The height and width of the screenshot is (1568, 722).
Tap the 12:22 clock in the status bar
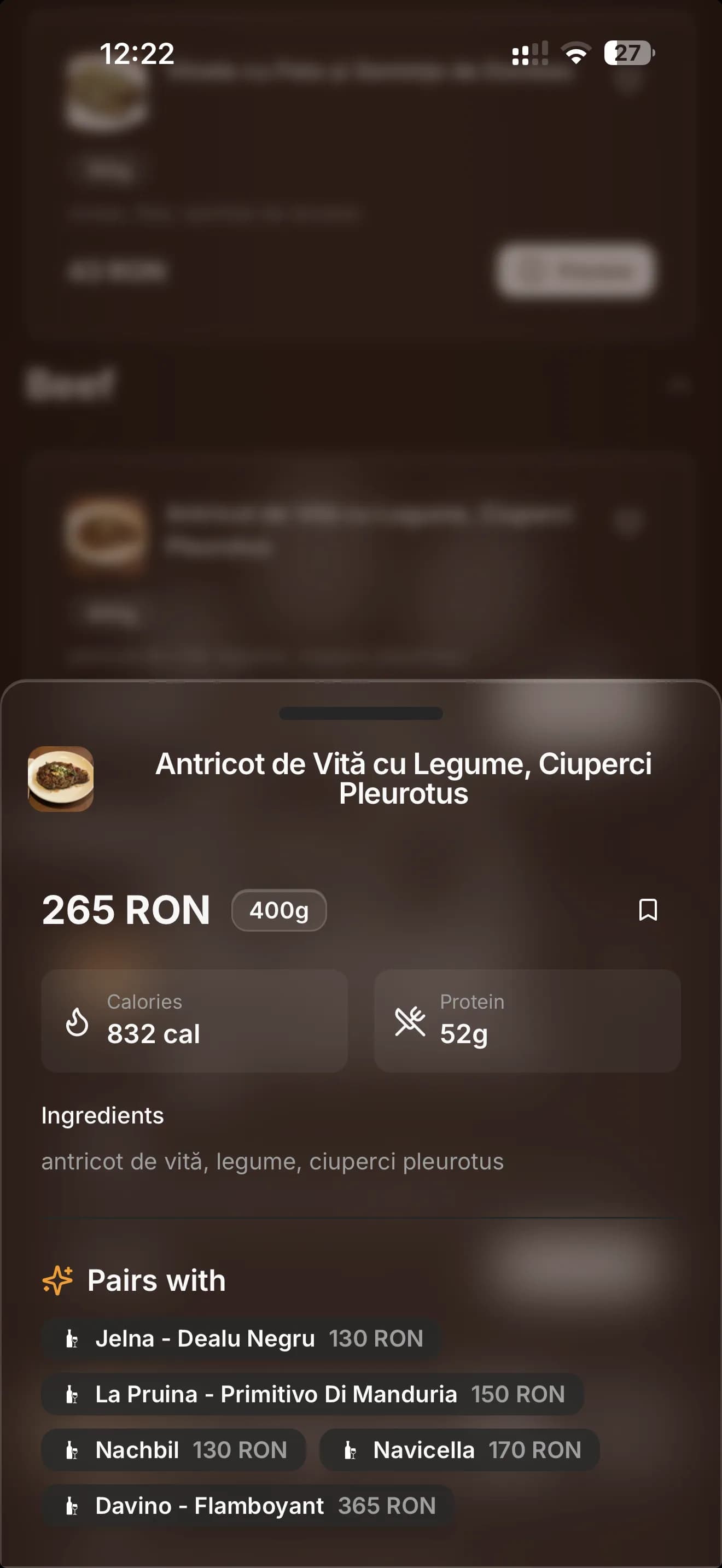[x=139, y=54]
